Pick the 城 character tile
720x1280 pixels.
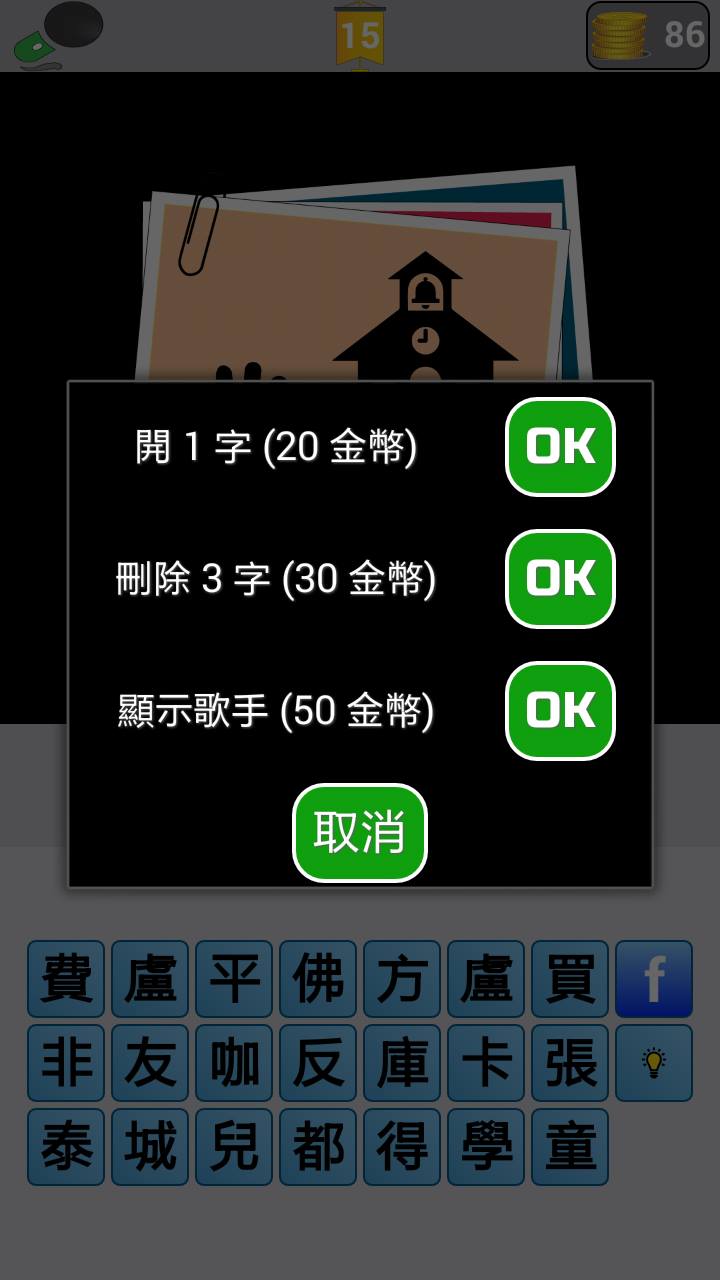tap(150, 1147)
